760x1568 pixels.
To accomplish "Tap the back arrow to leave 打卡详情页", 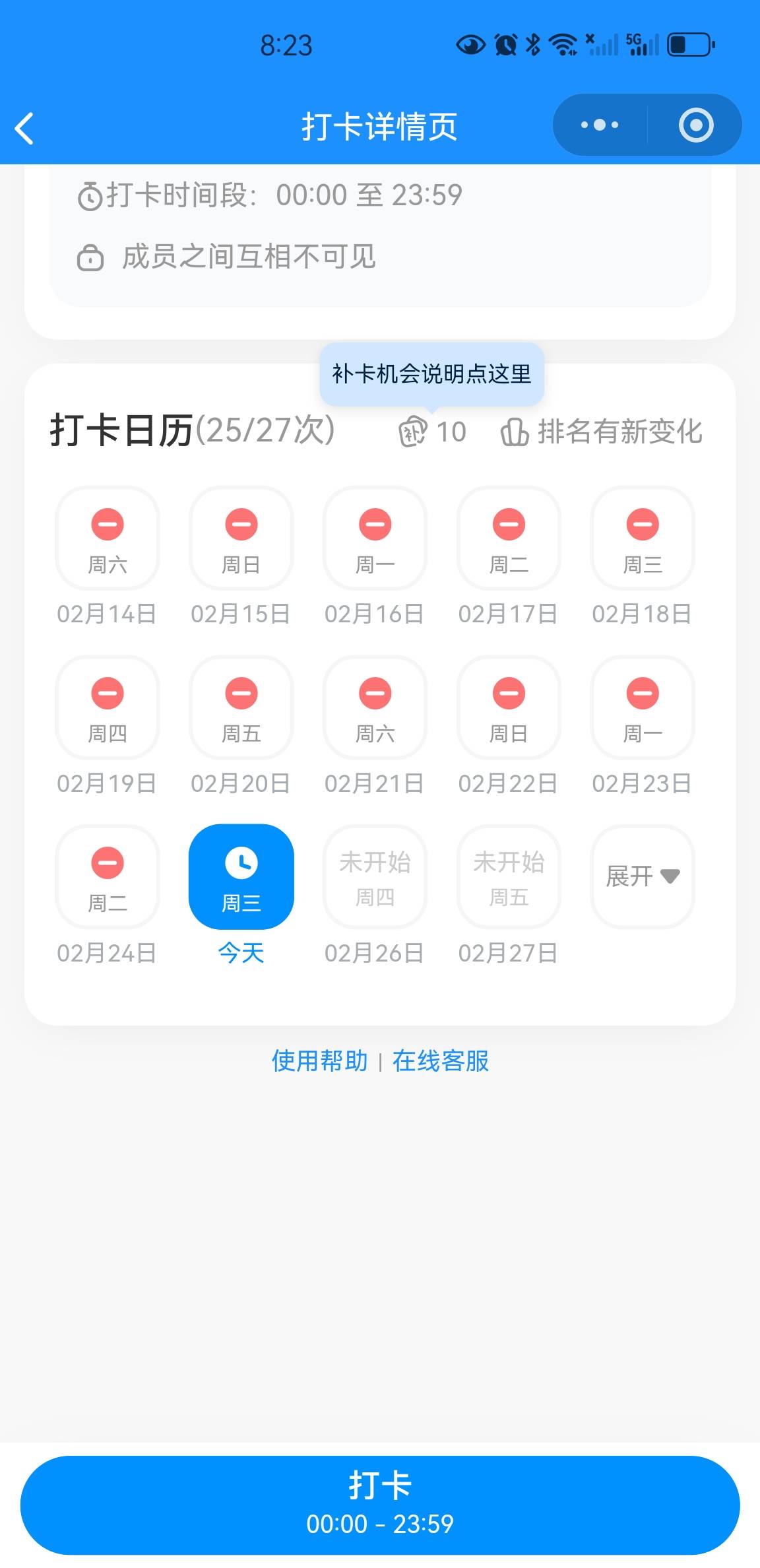I will tap(25, 127).
